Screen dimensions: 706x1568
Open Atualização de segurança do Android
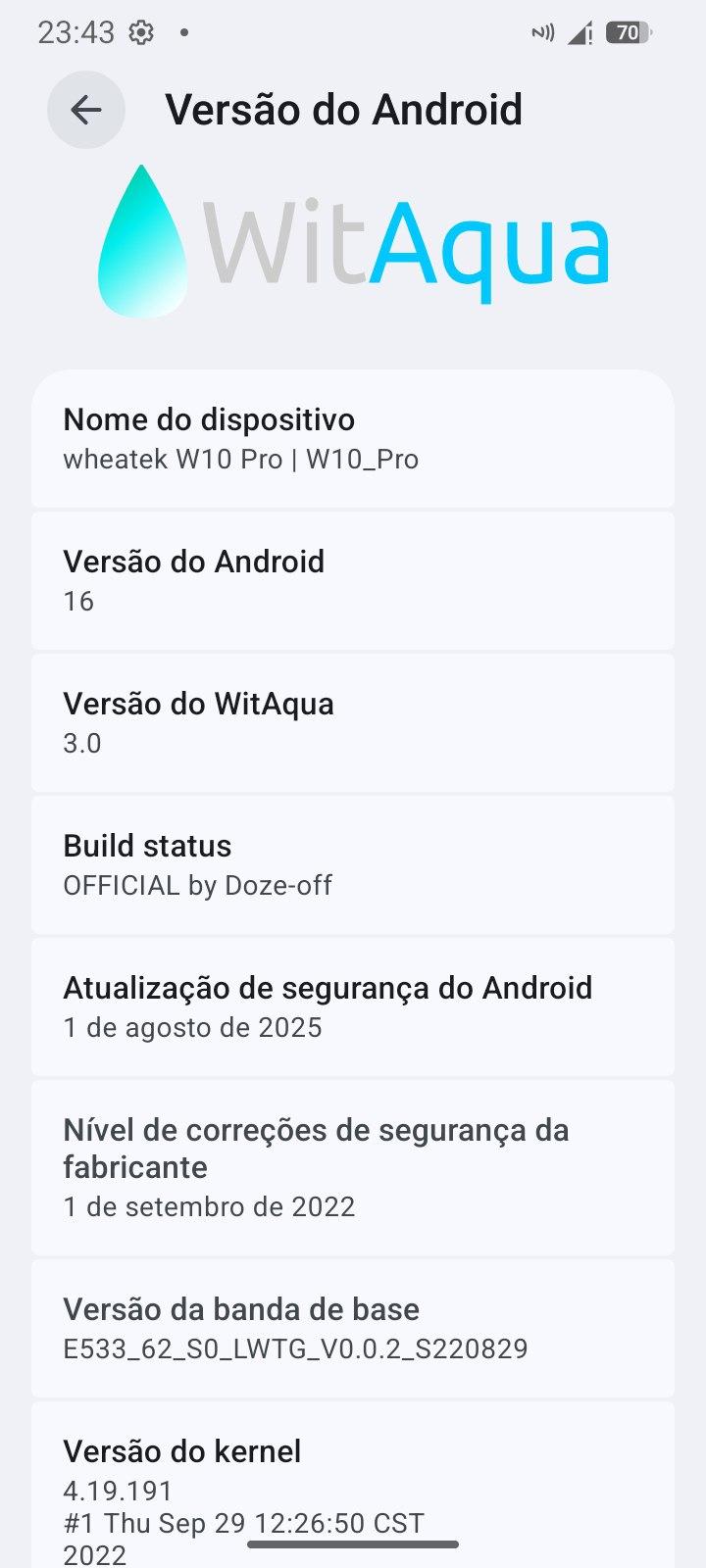tap(353, 1006)
